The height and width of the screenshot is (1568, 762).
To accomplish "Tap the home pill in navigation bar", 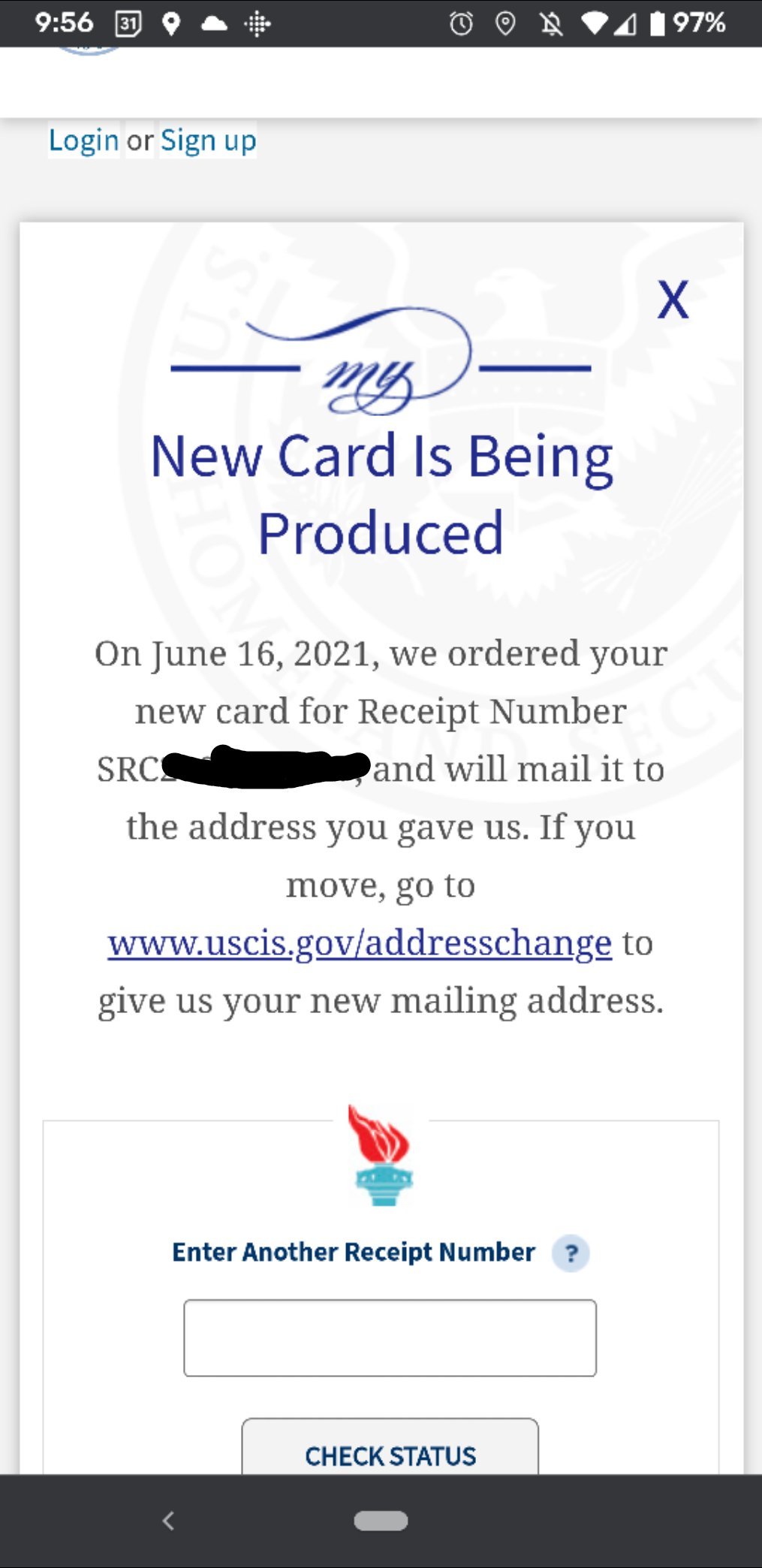I will pyautogui.click(x=381, y=1521).
